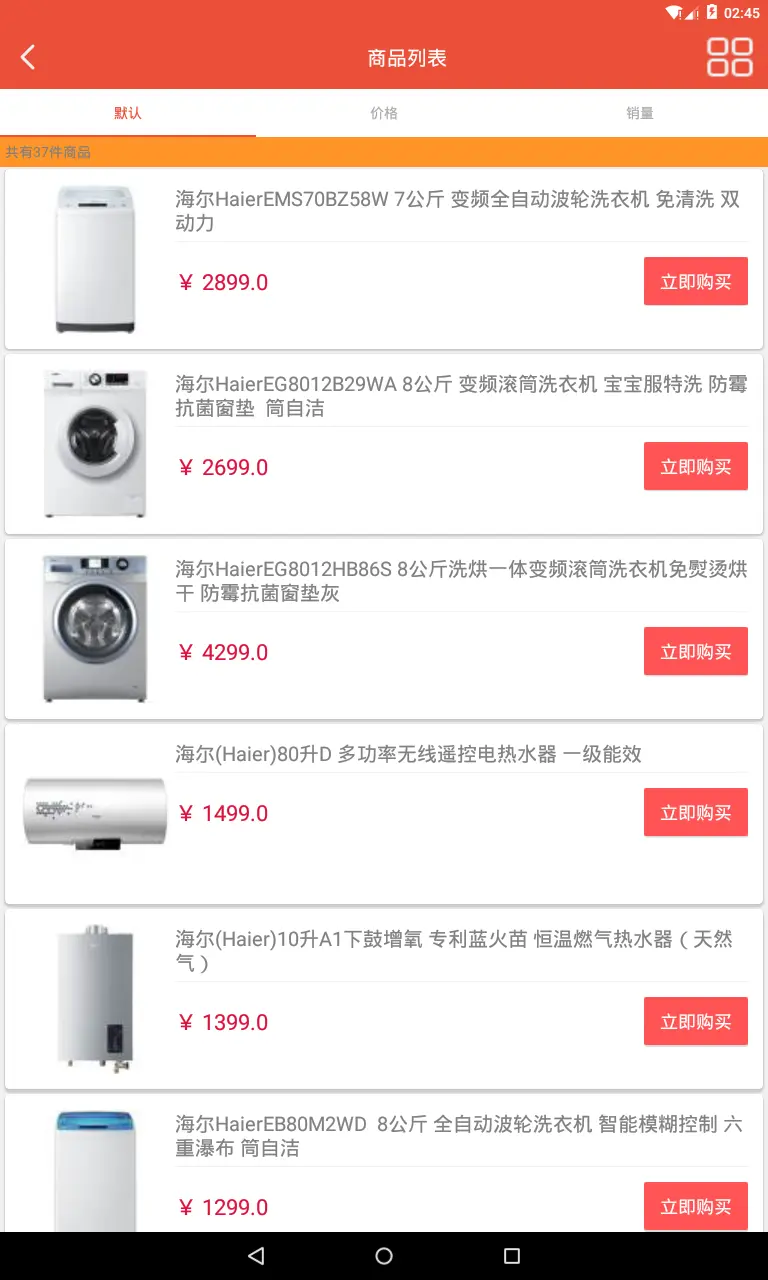Tap 立即购买 for the 1399.0 gas heater

[695, 1021]
